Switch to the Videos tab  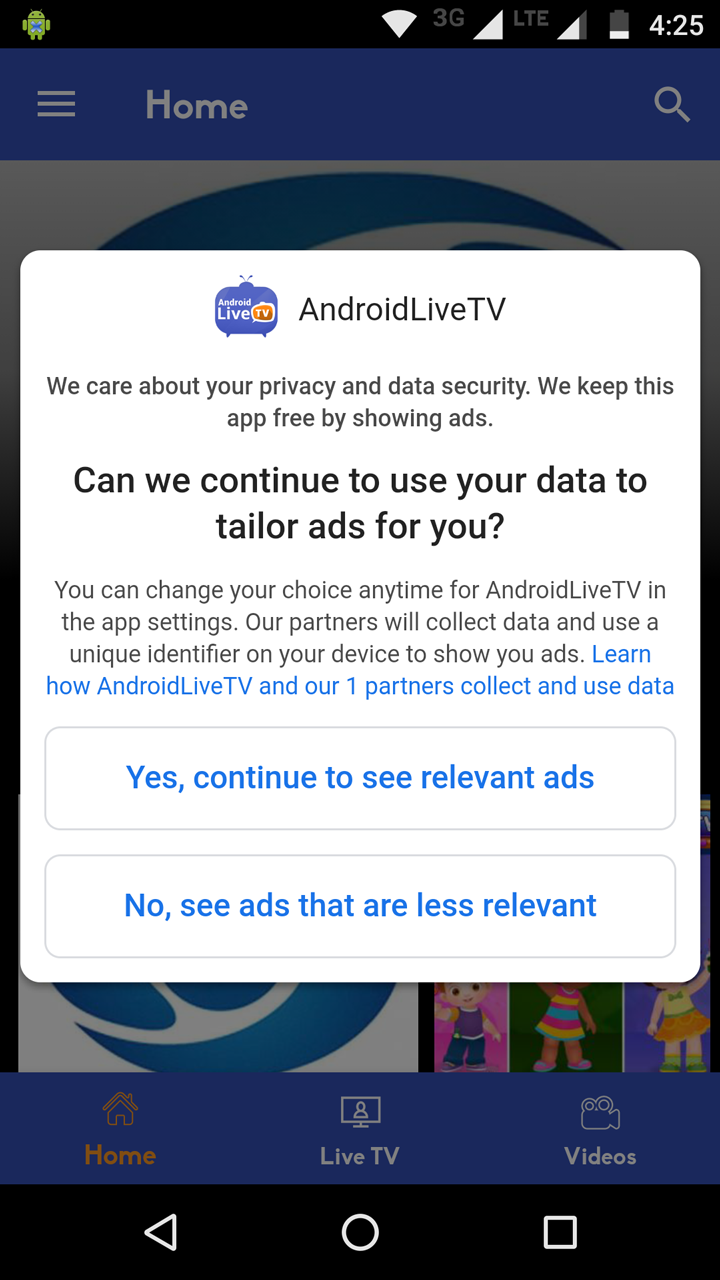(x=600, y=1130)
